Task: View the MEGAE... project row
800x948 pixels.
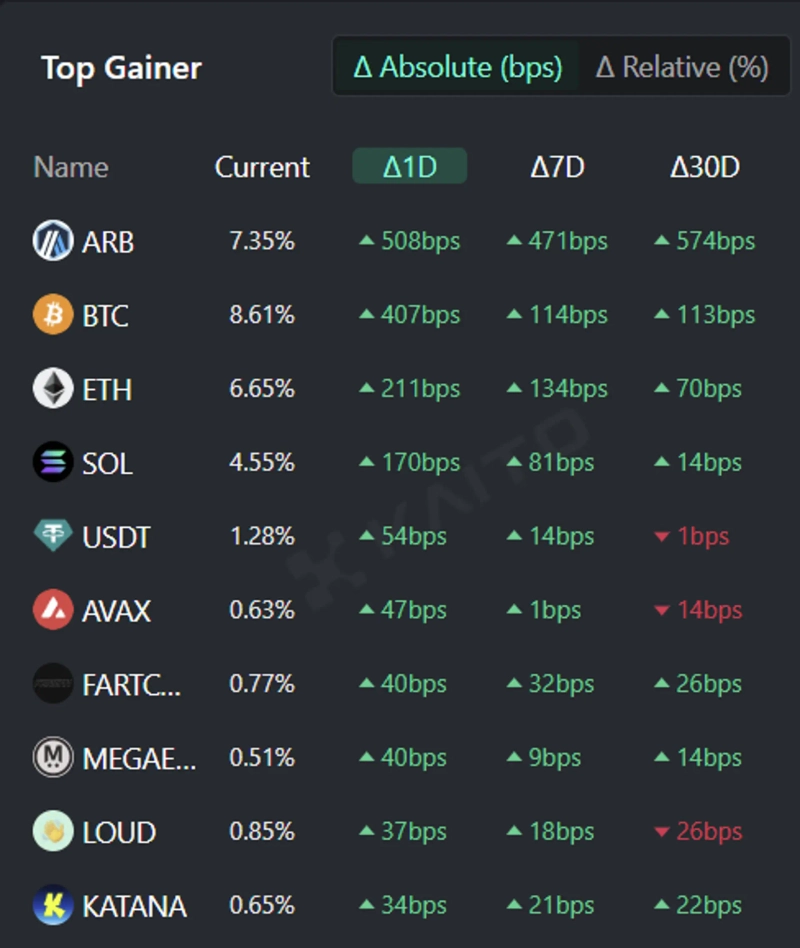Action: [138, 758]
